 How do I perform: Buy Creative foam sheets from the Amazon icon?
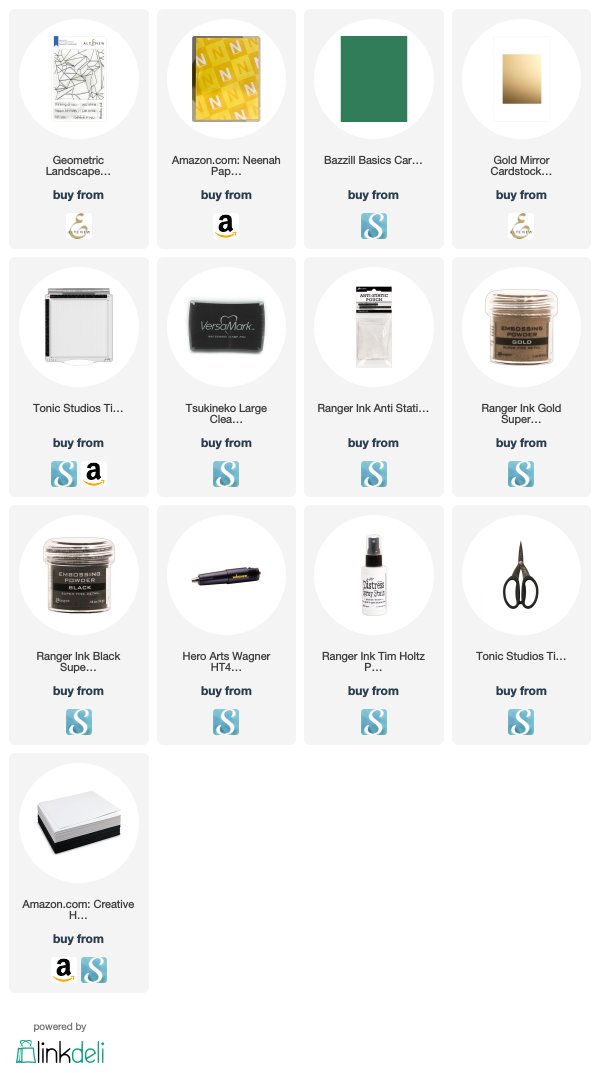click(64, 970)
